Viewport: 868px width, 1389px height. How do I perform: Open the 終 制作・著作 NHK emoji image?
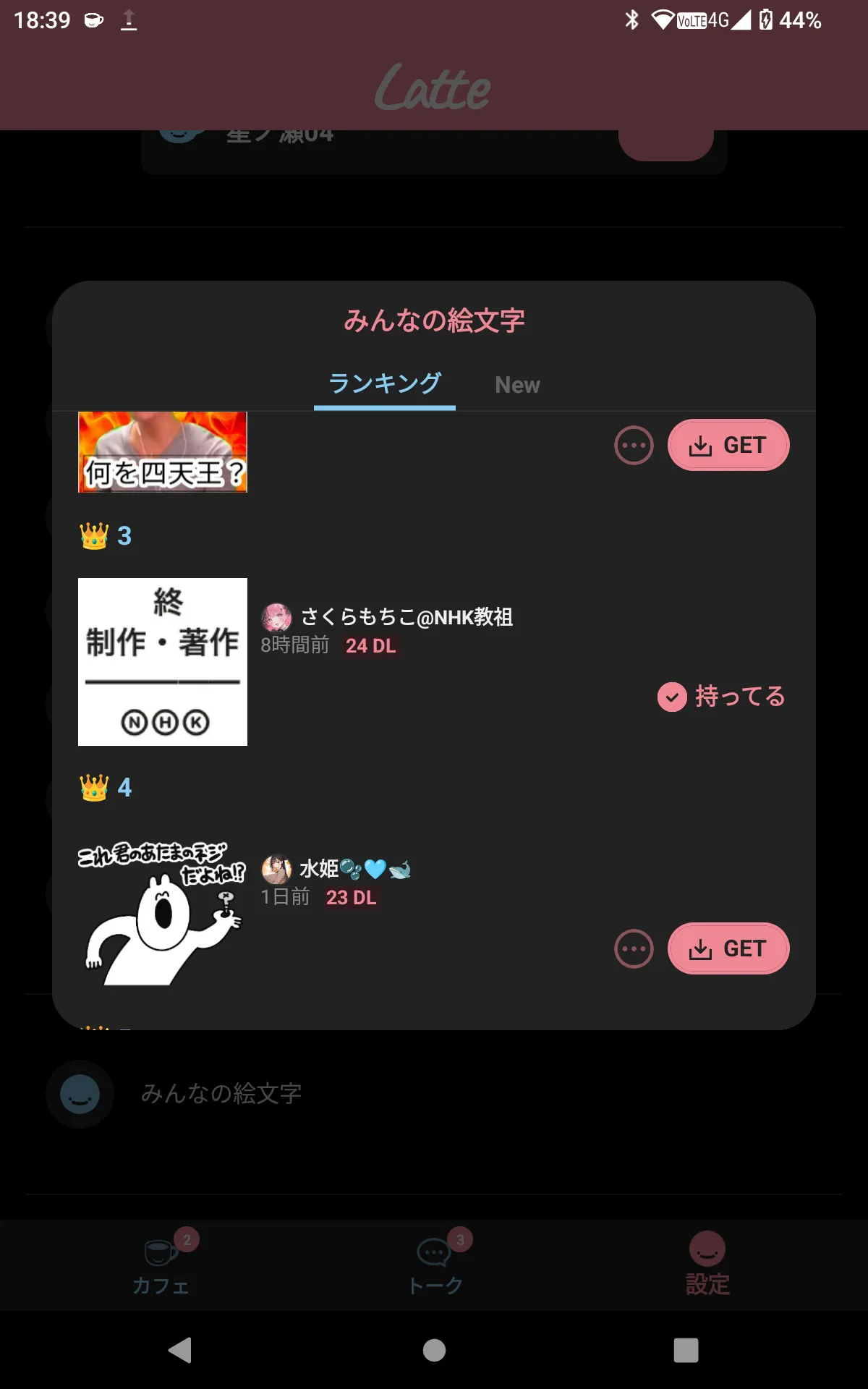coord(163,662)
